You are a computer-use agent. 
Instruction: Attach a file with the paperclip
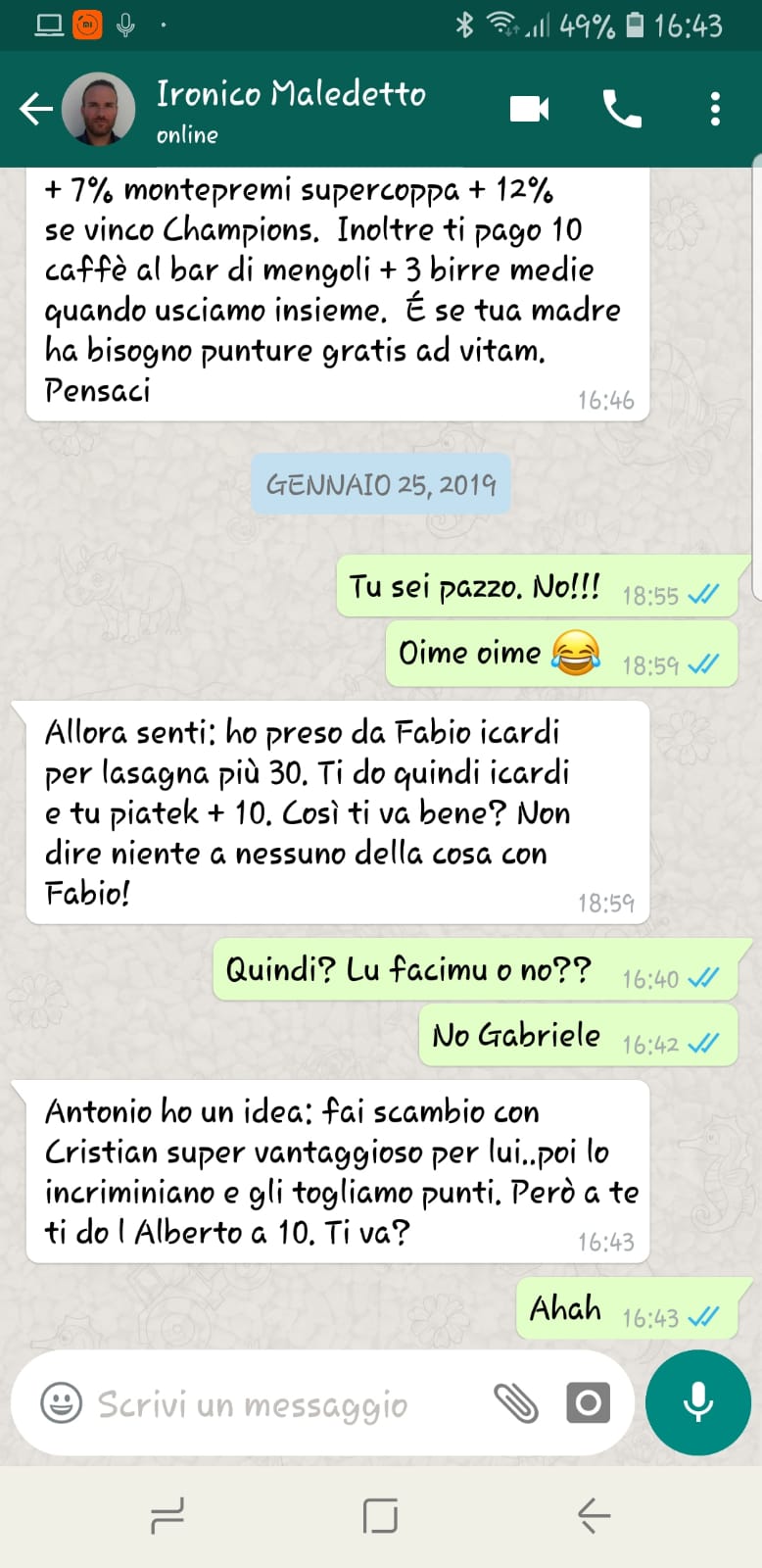point(516,1403)
